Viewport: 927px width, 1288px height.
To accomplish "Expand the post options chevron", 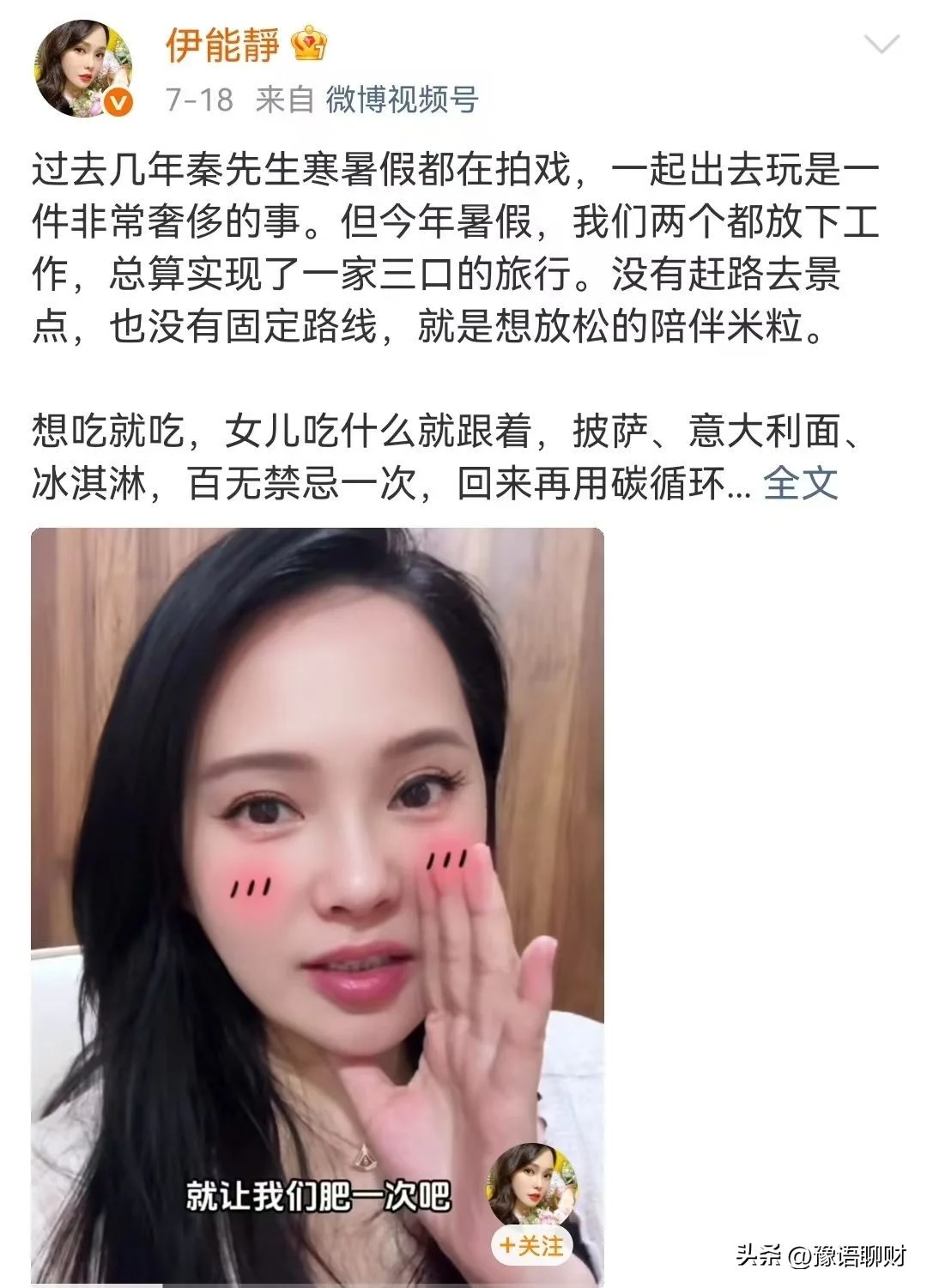I will click(882, 45).
